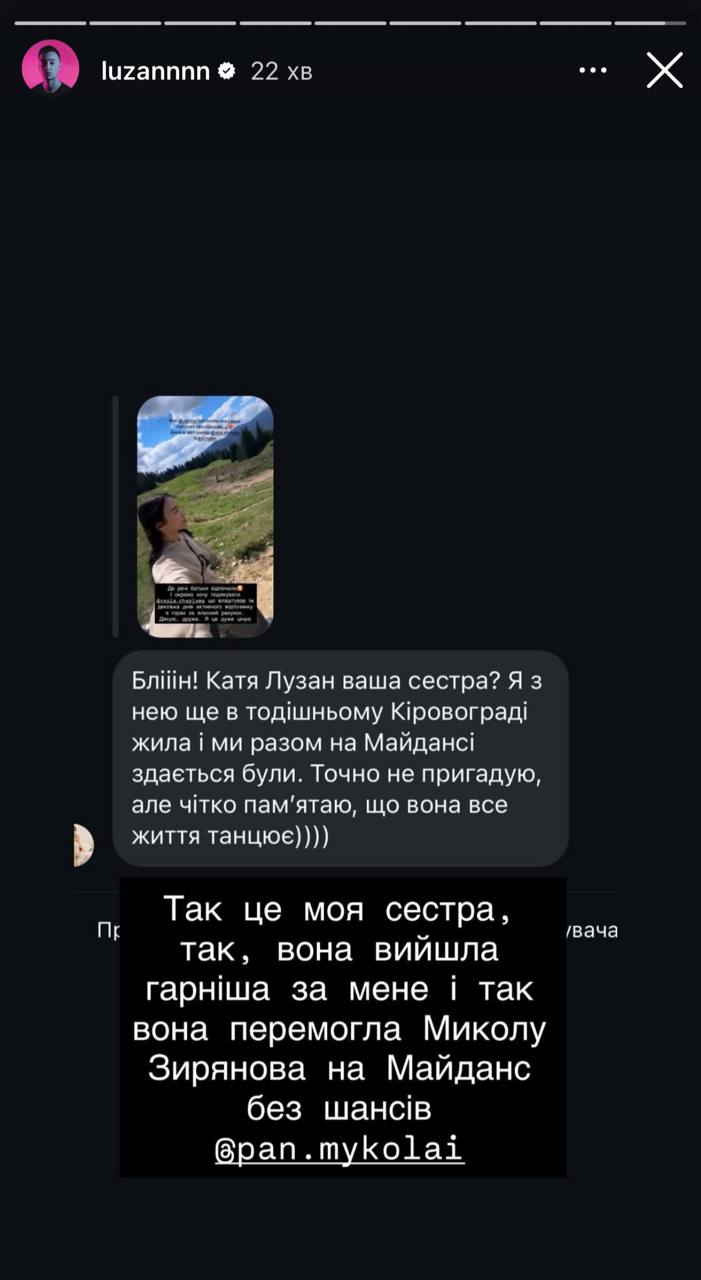Open luzannnn's profile picture

point(50,68)
